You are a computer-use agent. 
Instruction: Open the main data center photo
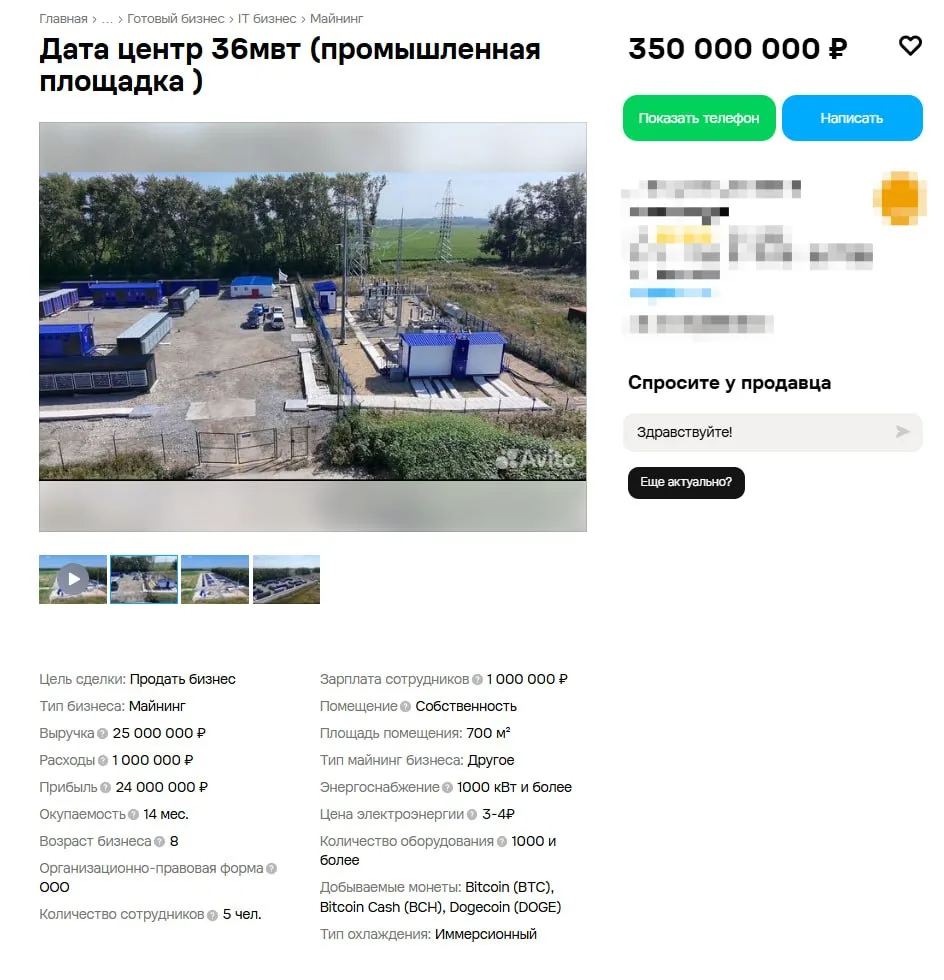[313, 326]
